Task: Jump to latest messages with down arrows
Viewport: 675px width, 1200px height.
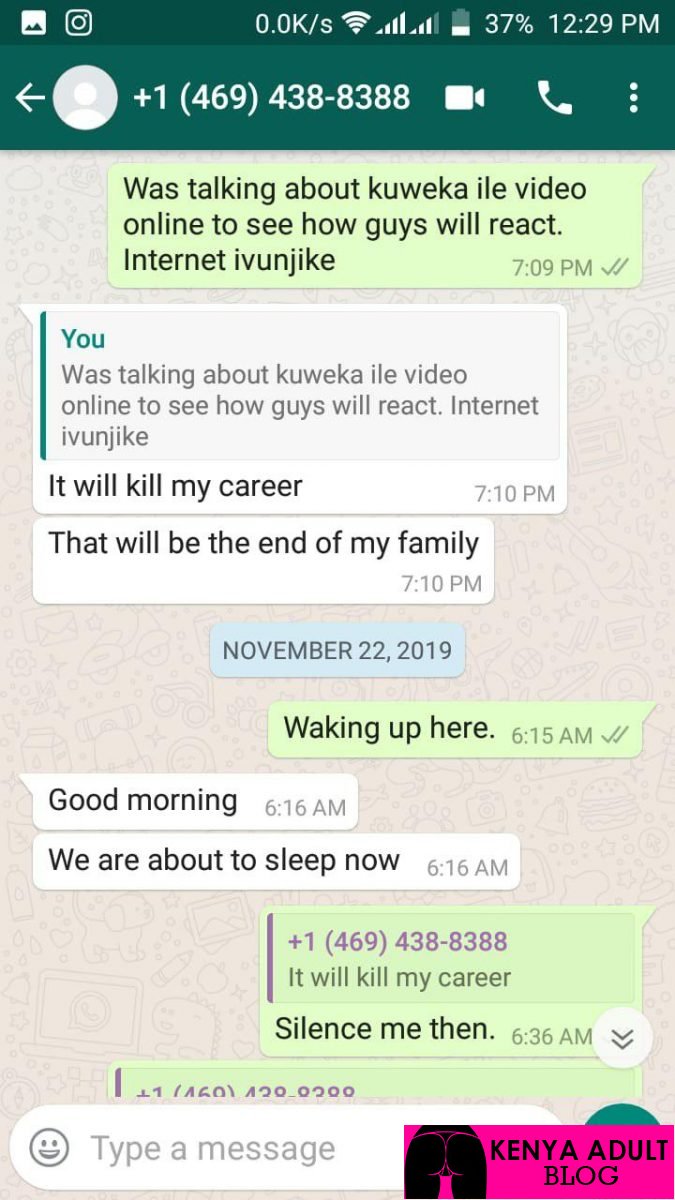Action: [622, 1039]
